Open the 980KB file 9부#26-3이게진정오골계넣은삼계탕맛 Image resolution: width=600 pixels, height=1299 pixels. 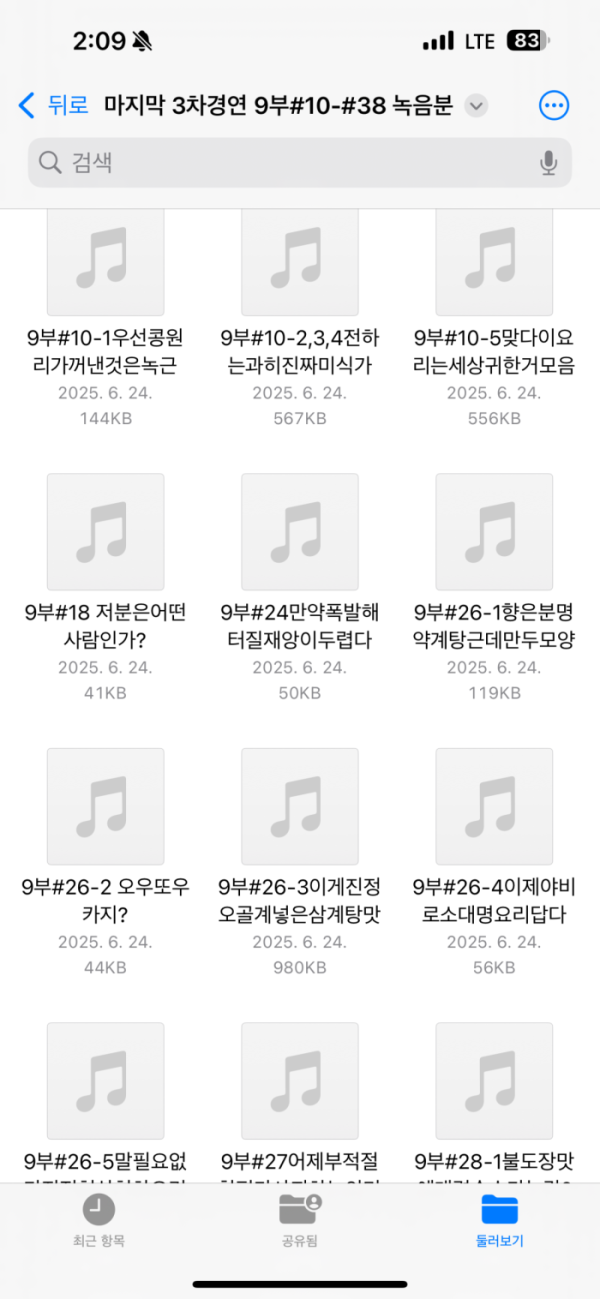click(299, 806)
